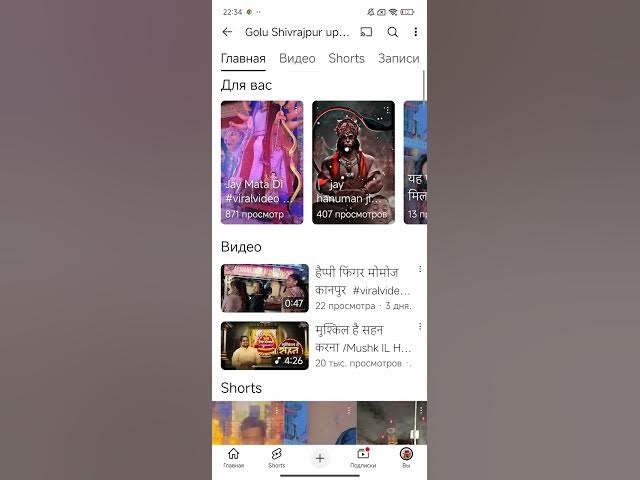The width and height of the screenshot is (640, 480).
Task: Switch to the Shorts top tab
Action: (x=346, y=58)
